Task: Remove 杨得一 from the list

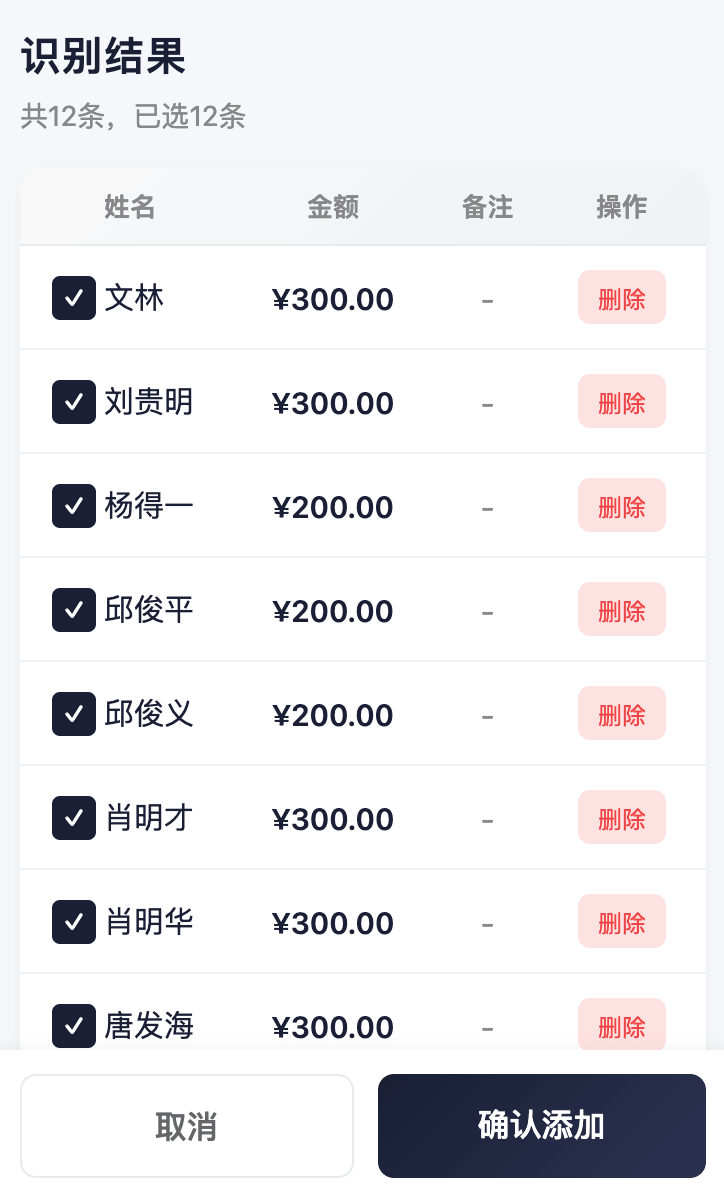Action: point(621,505)
